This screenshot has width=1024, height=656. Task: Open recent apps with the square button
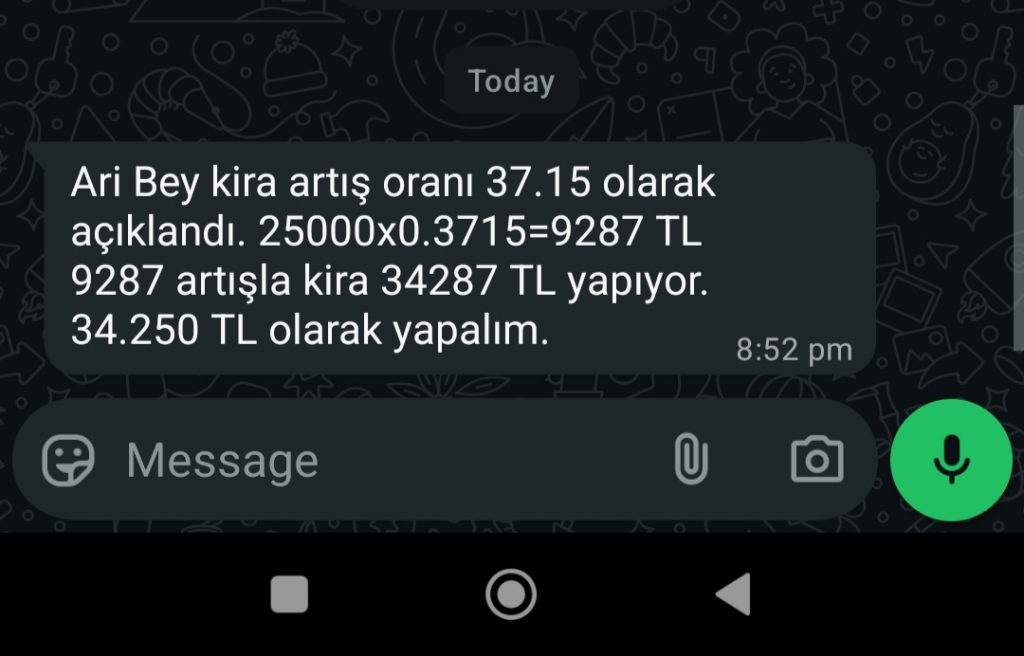(290, 594)
